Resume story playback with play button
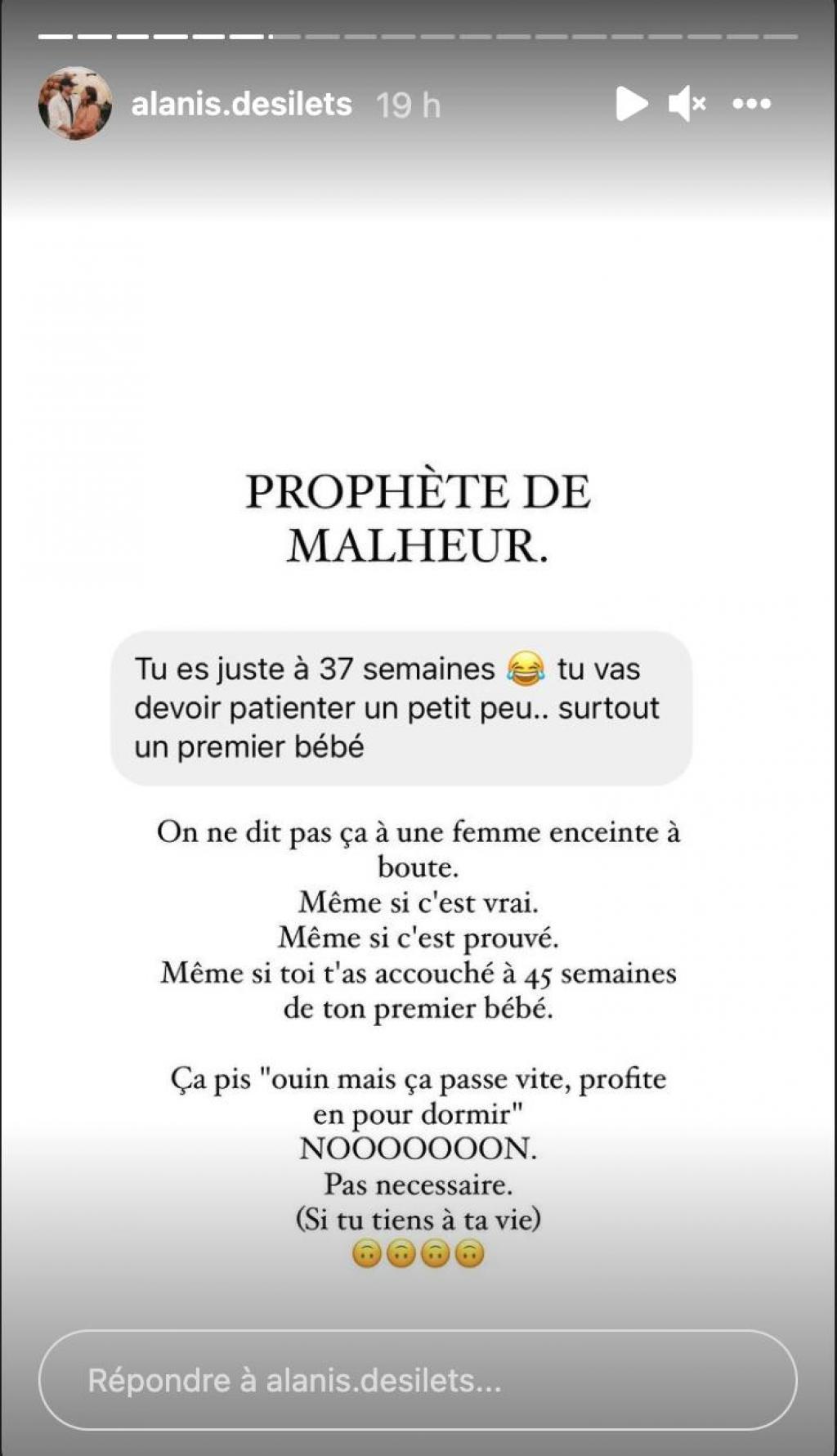 coord(631,104)
